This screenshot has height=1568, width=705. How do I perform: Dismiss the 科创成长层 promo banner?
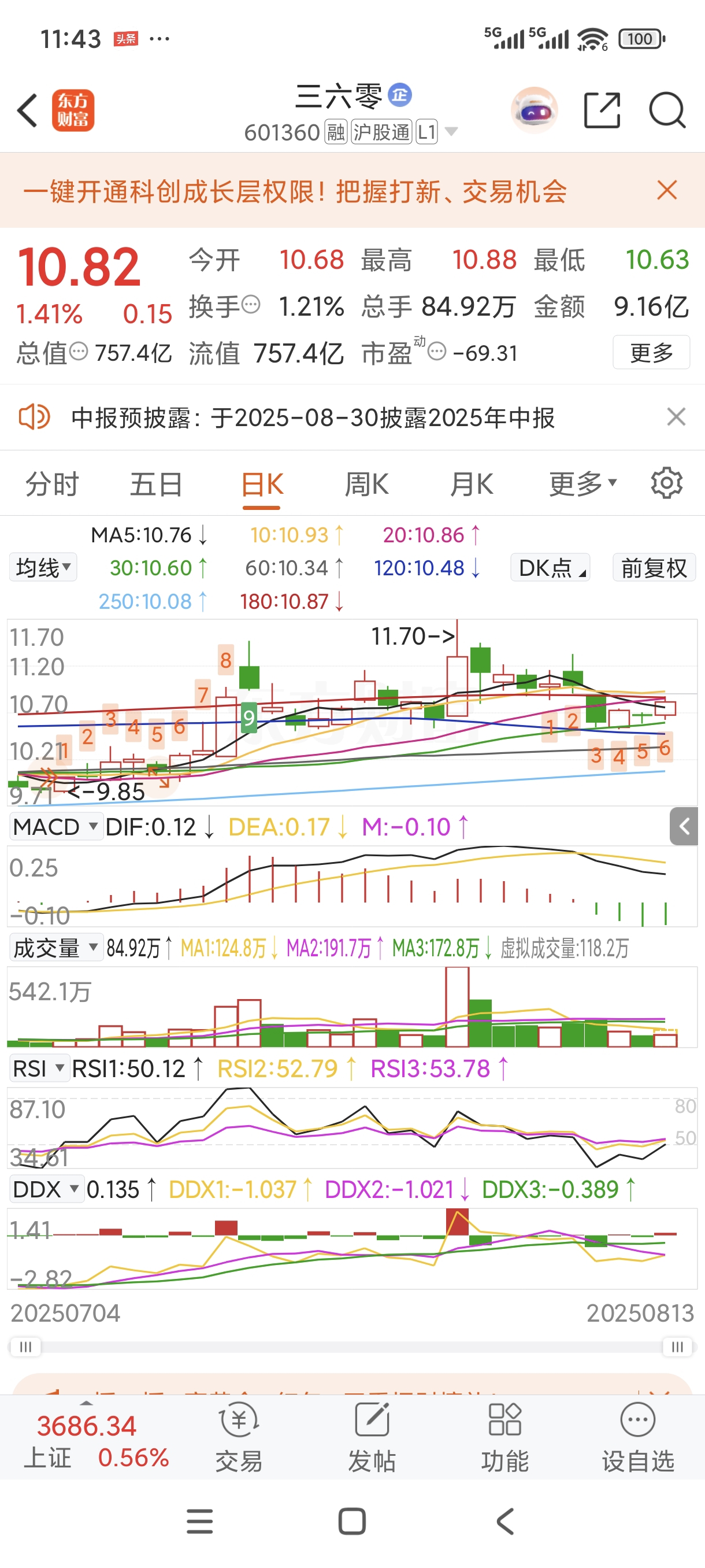(667, 191)
